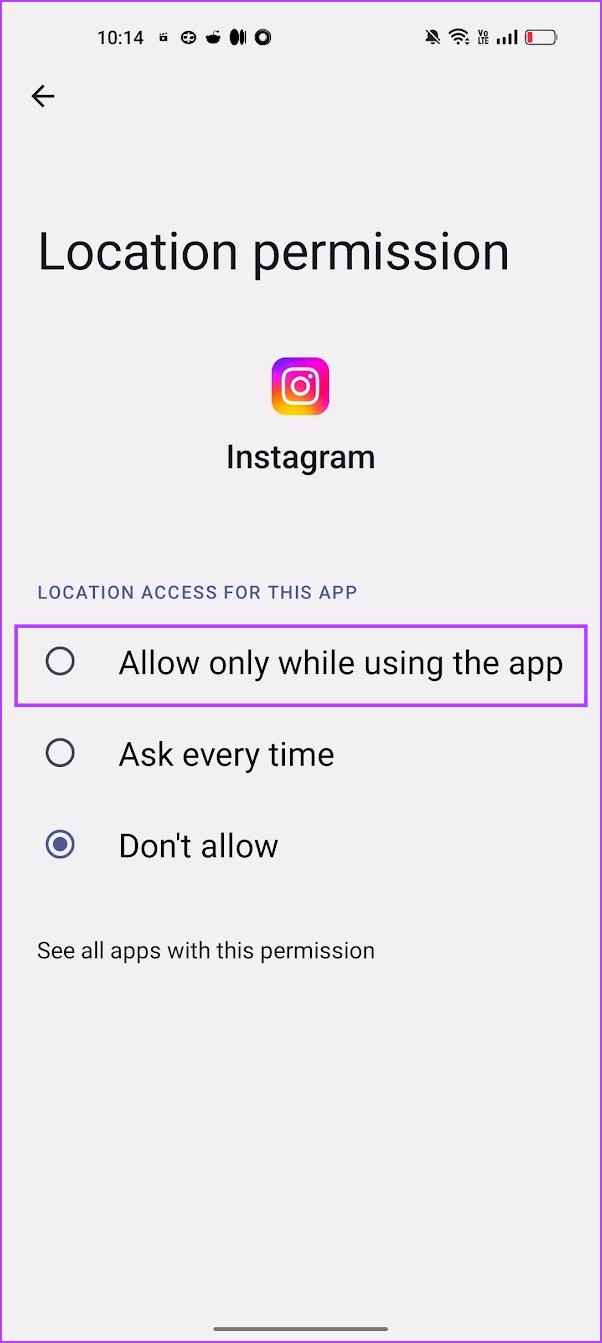The height and width of the screenshot is (1343, 602).
Task: Go back using the arrow icon
Action: [43, 96]
